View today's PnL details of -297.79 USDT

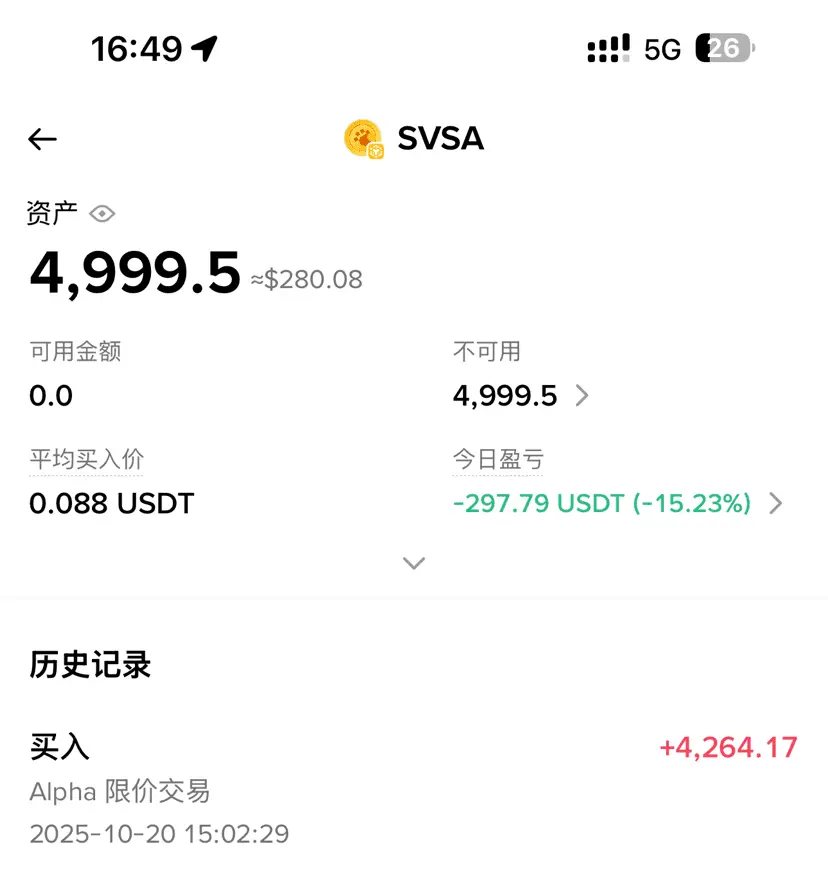pos(618,503)
